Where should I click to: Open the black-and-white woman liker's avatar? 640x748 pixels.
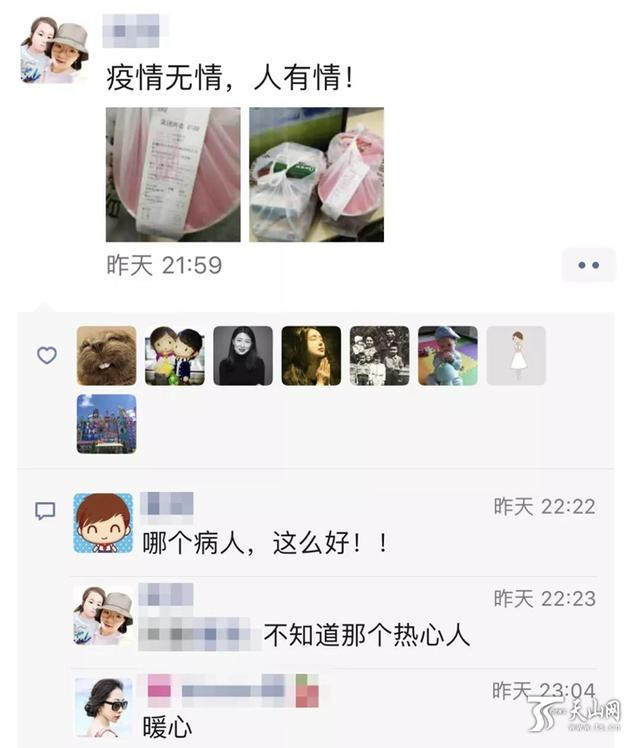pyautogui.click(x=242, y=355)
